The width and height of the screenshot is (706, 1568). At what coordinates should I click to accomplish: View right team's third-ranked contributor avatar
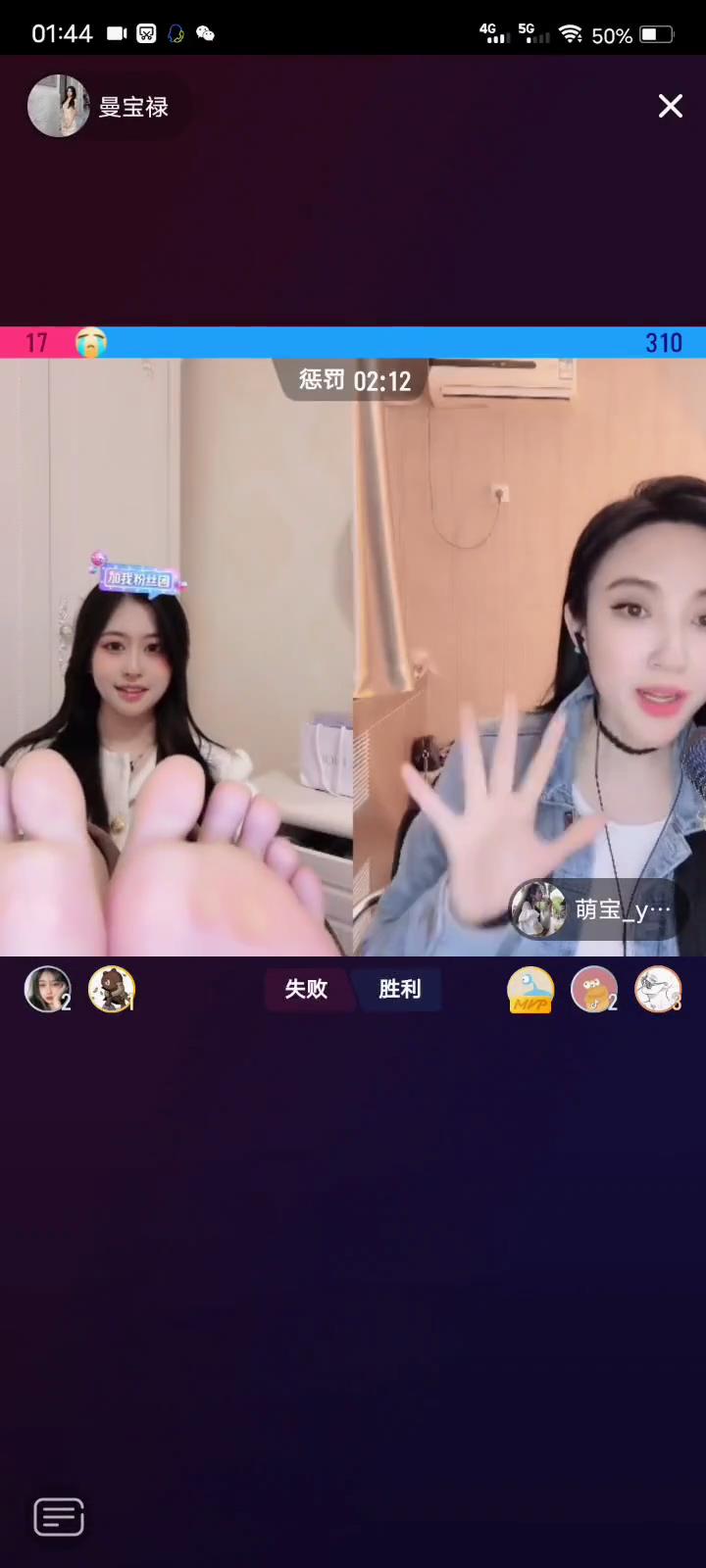click(x=657, y=989)
